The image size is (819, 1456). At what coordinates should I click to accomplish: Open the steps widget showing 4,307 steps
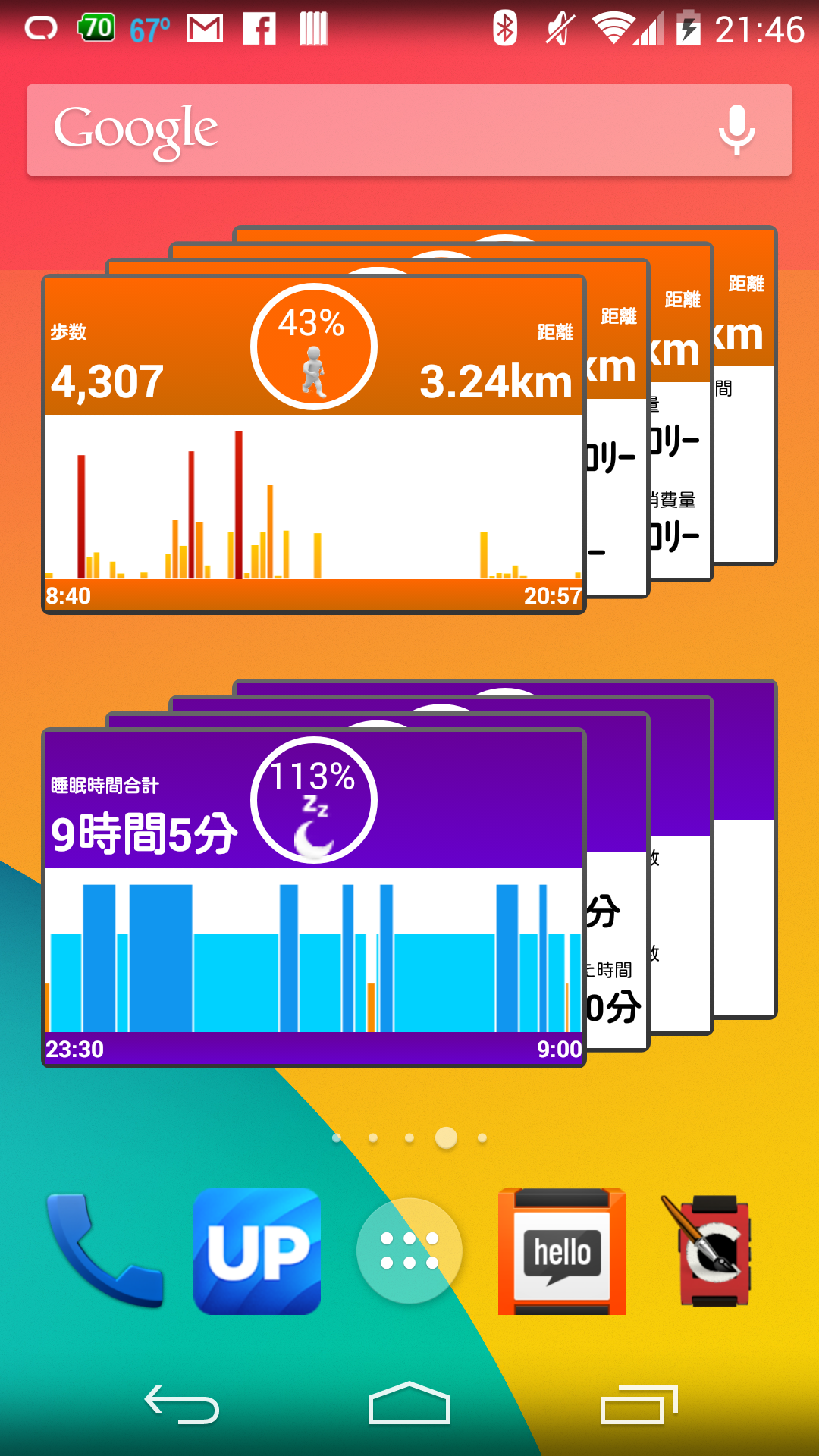(314, 444)
